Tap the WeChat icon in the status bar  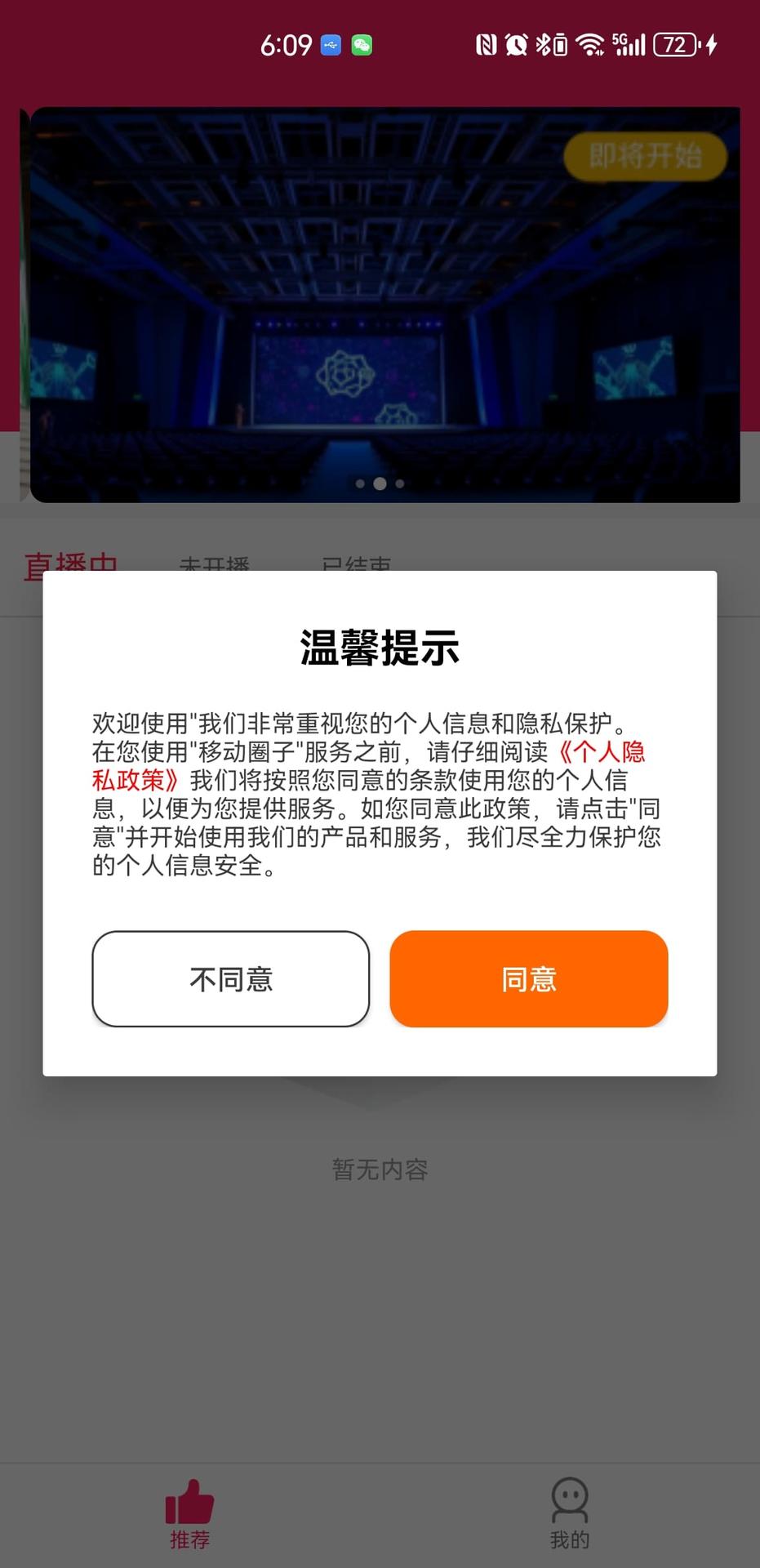[362, 47]
